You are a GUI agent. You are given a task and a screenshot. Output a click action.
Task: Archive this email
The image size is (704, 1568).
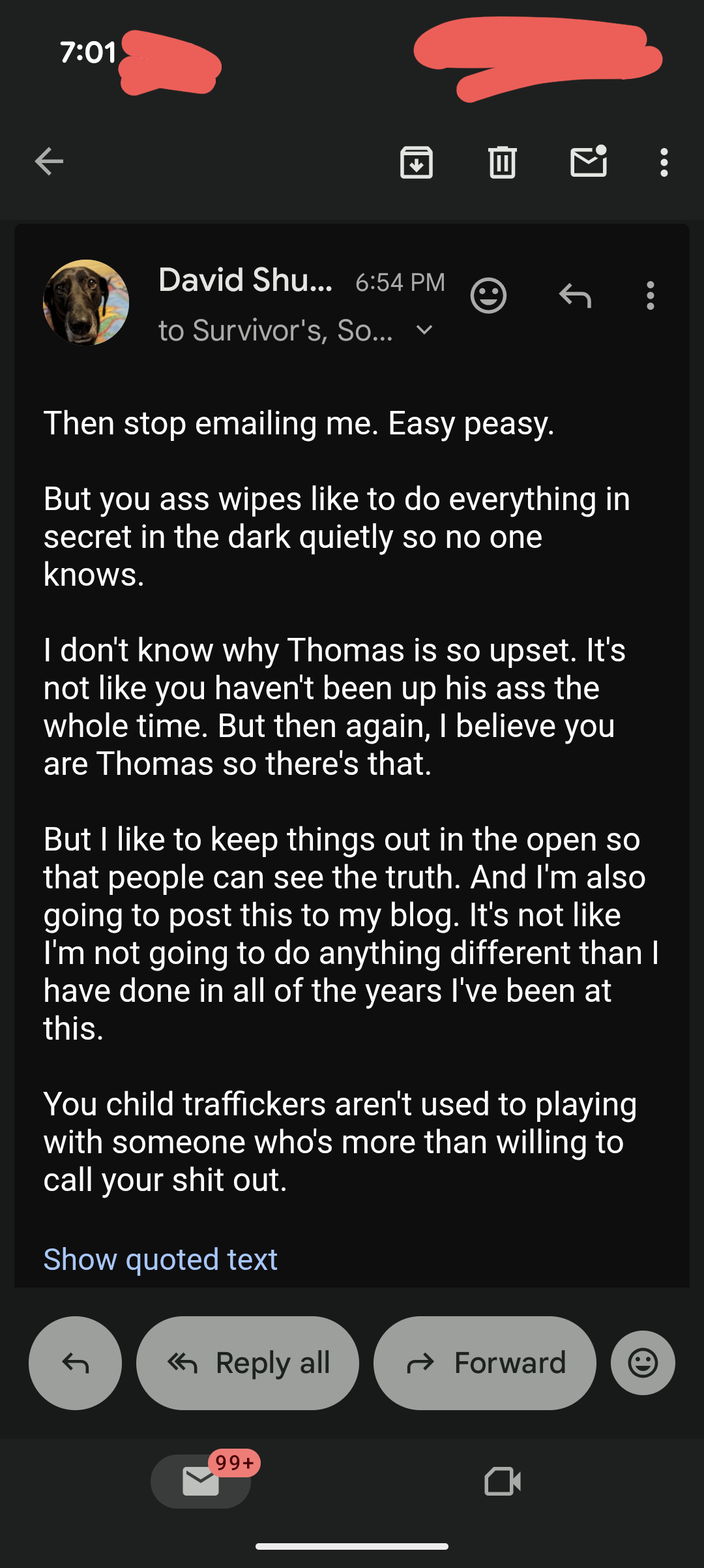point(417,162)
